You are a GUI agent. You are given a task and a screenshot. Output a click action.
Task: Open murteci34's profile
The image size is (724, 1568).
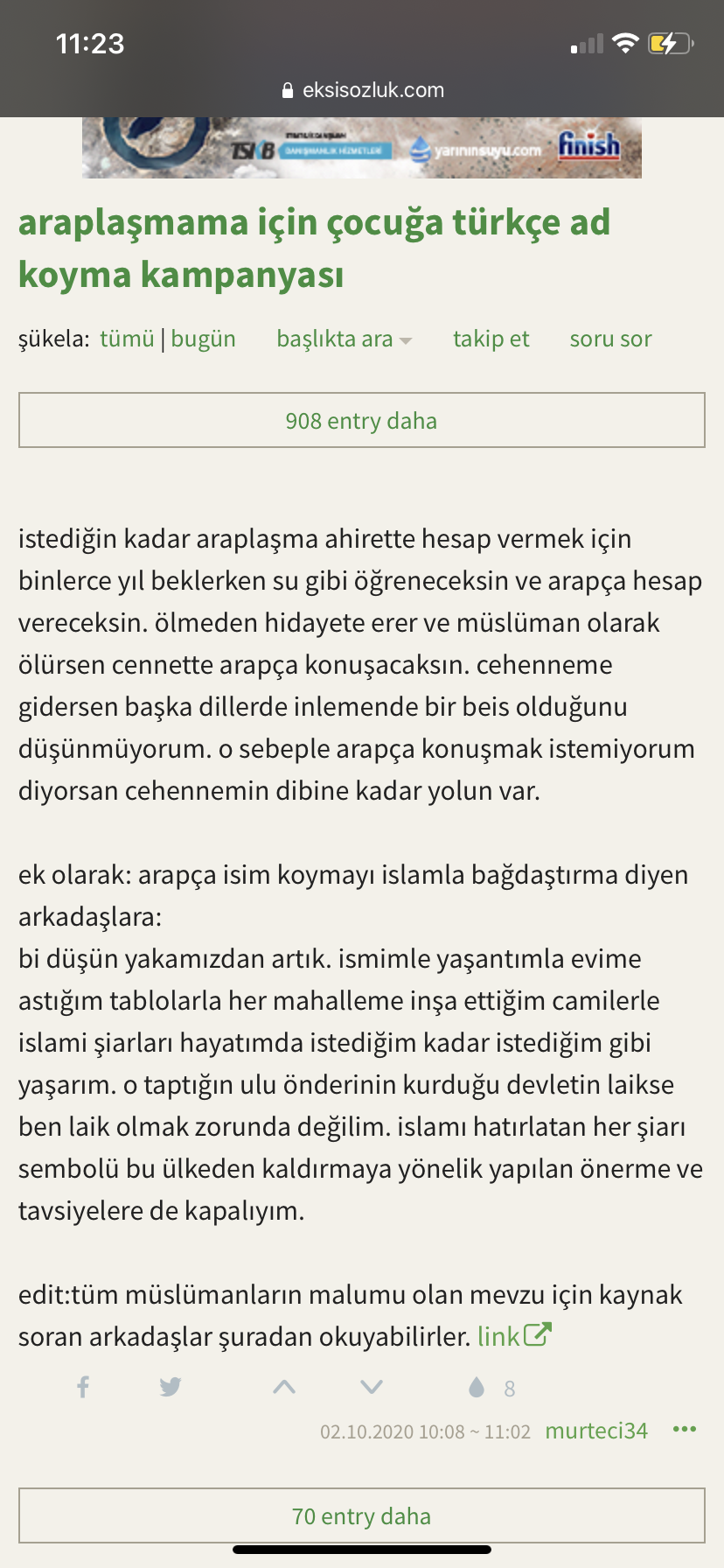[x=596, y=1431]
